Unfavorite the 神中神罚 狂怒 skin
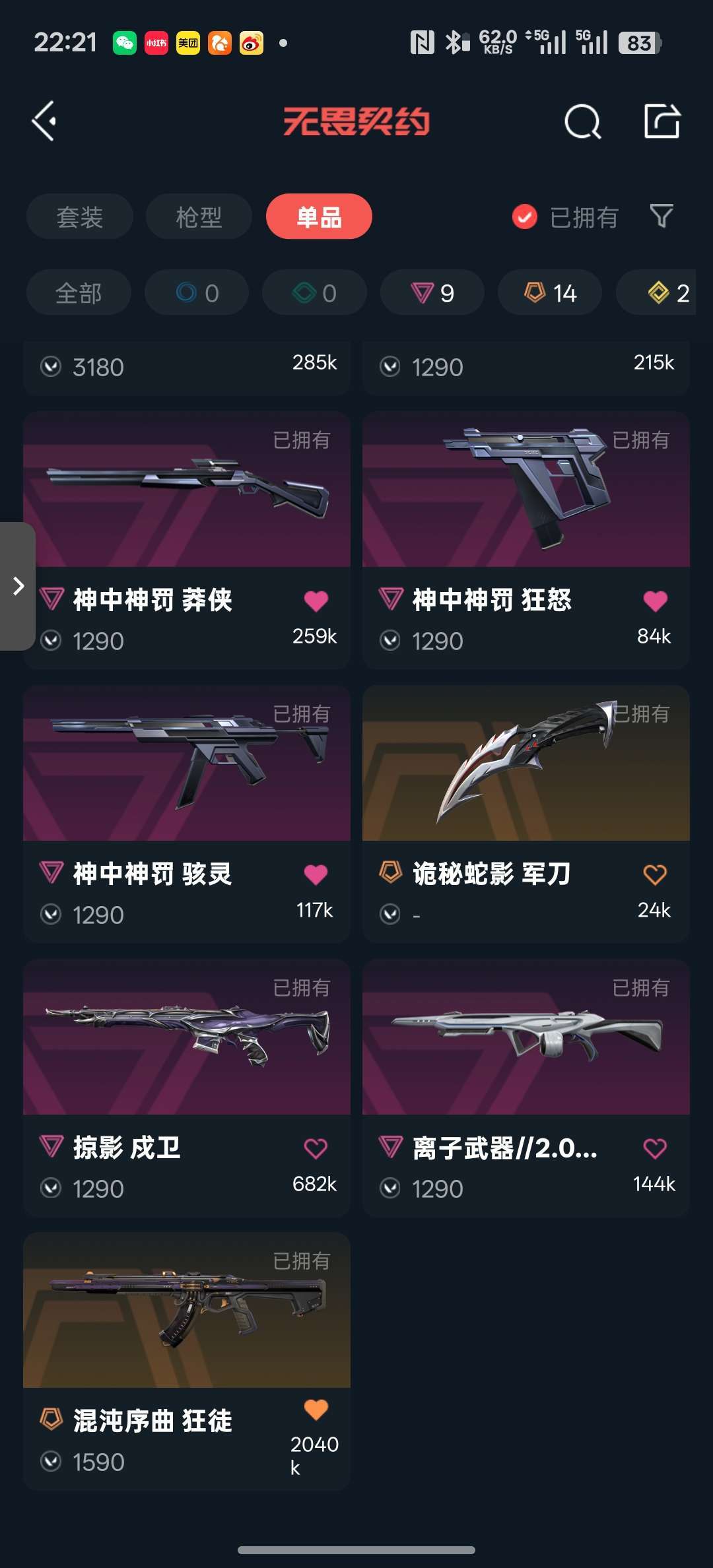The width and height of the screenshot is (713, 1568). [655, 599]
